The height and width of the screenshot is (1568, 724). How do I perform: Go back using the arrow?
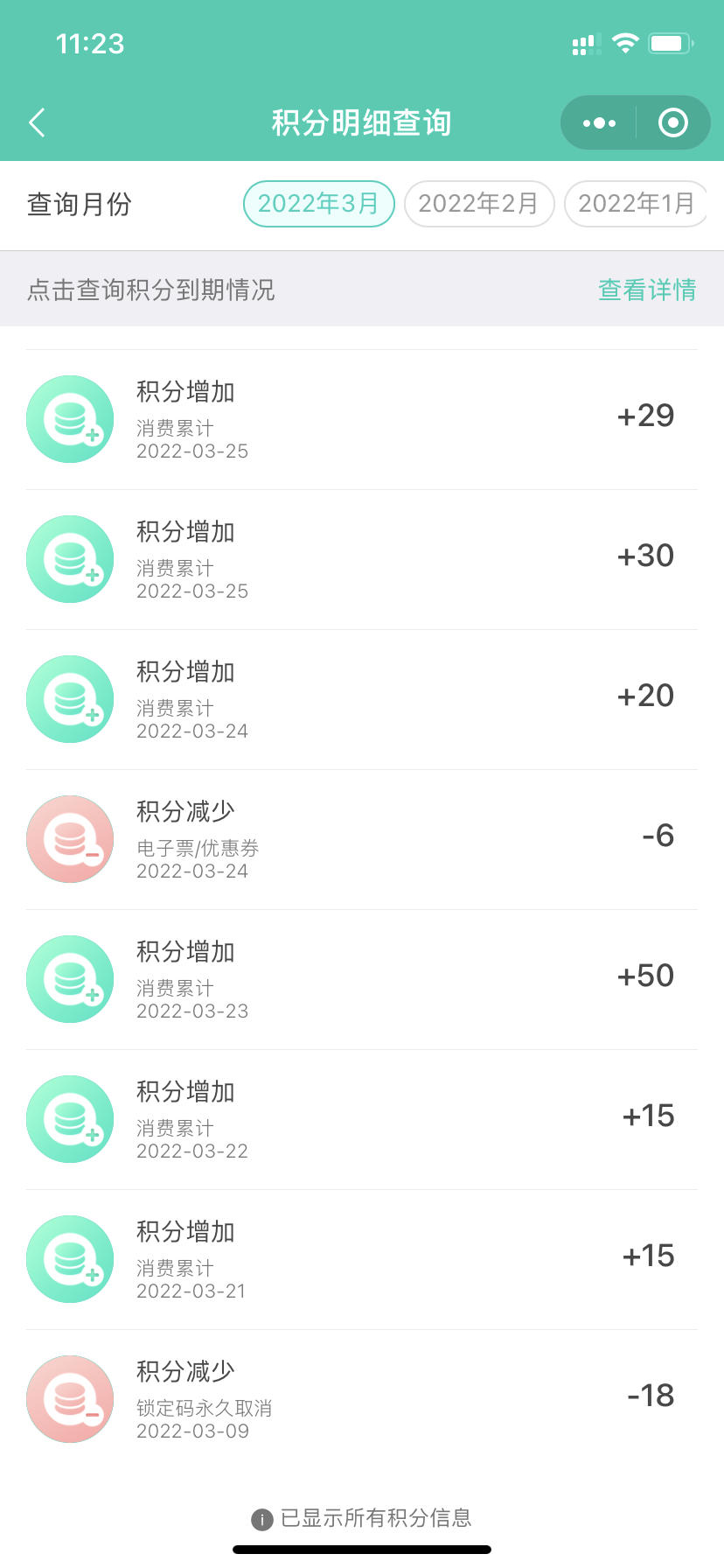tap(37, 122)
